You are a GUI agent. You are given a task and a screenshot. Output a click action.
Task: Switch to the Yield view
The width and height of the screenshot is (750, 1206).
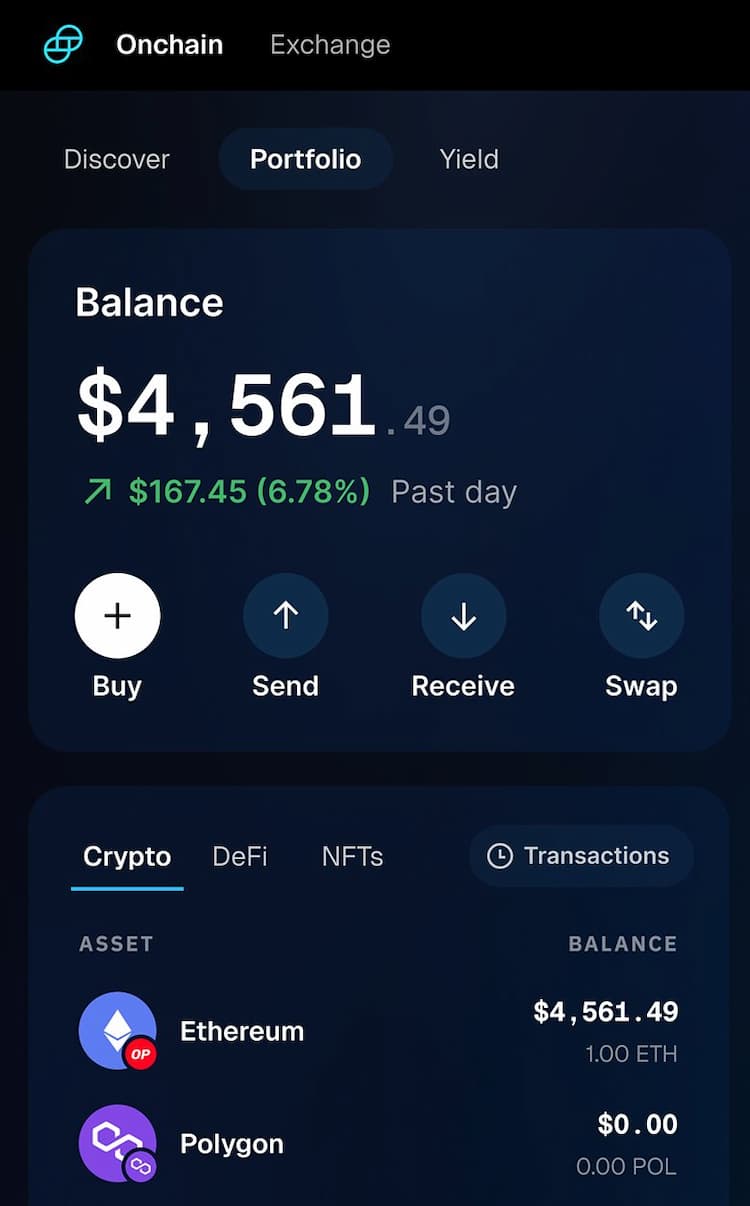[x=469, y=159]
